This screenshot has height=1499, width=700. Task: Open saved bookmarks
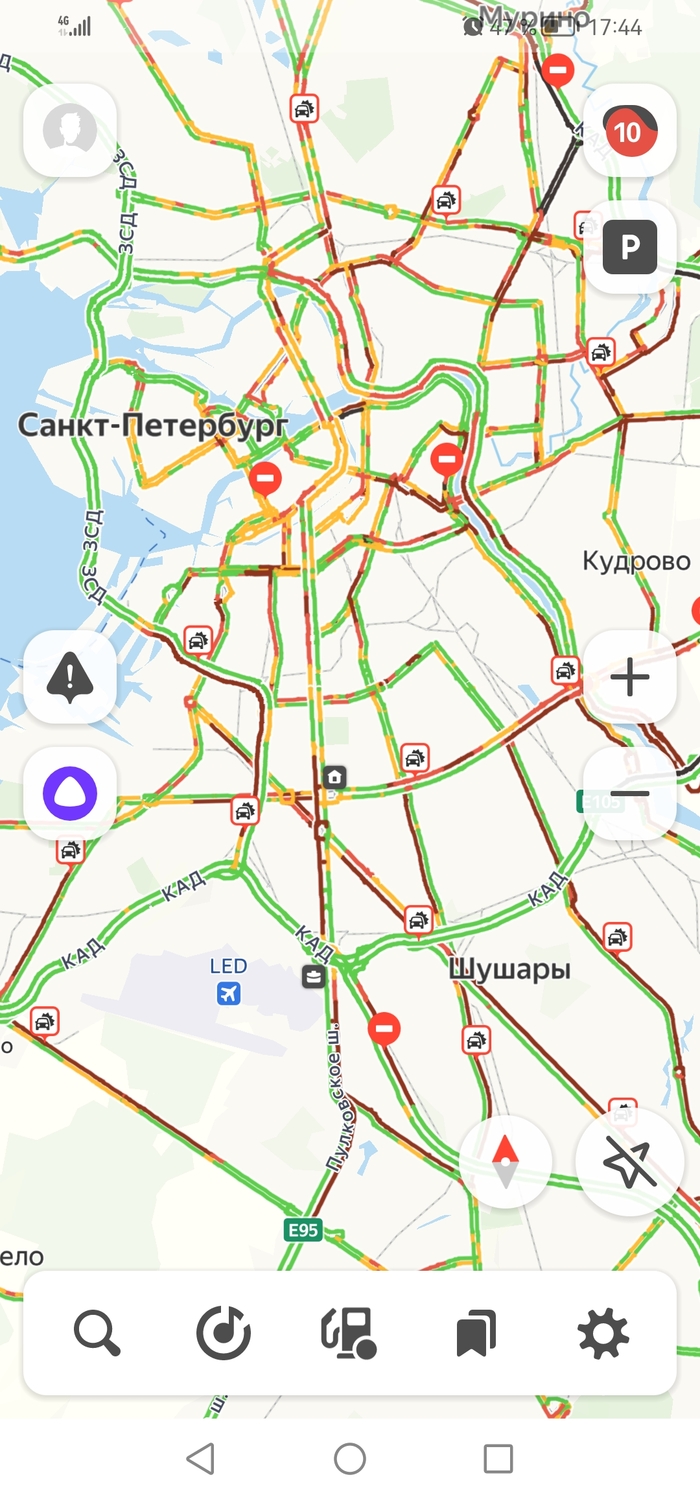[476, 1333]
